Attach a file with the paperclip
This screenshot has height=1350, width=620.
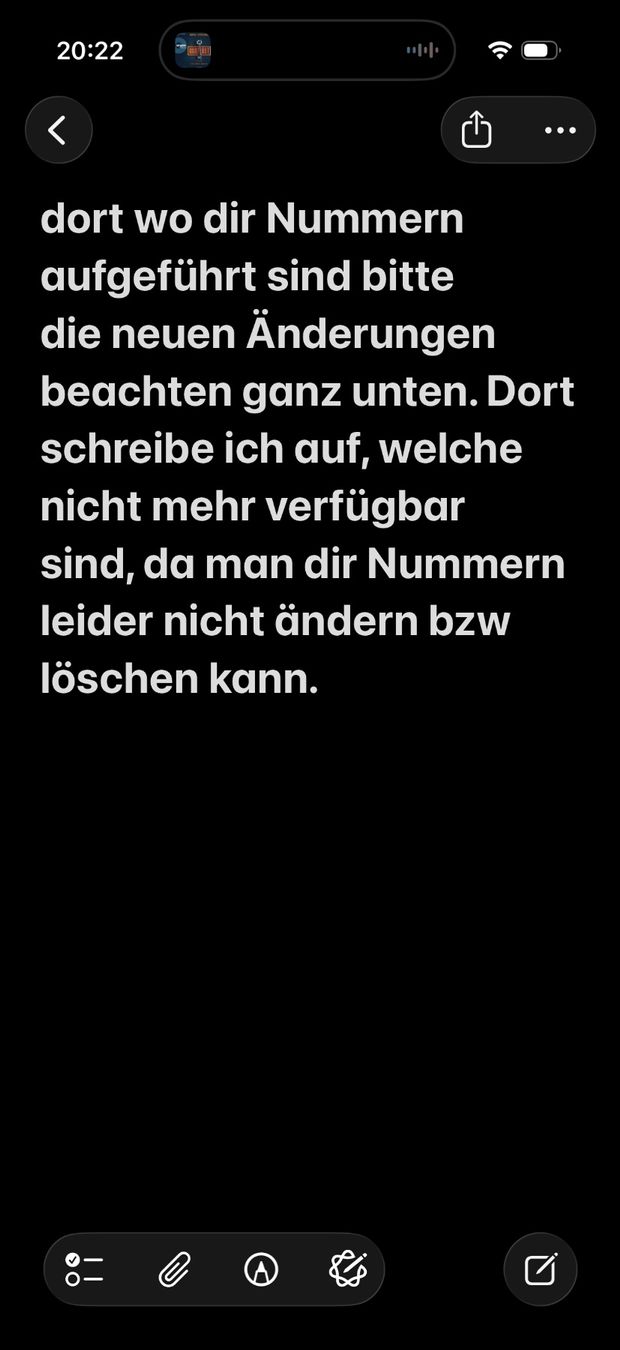[x=174, y=1269]
